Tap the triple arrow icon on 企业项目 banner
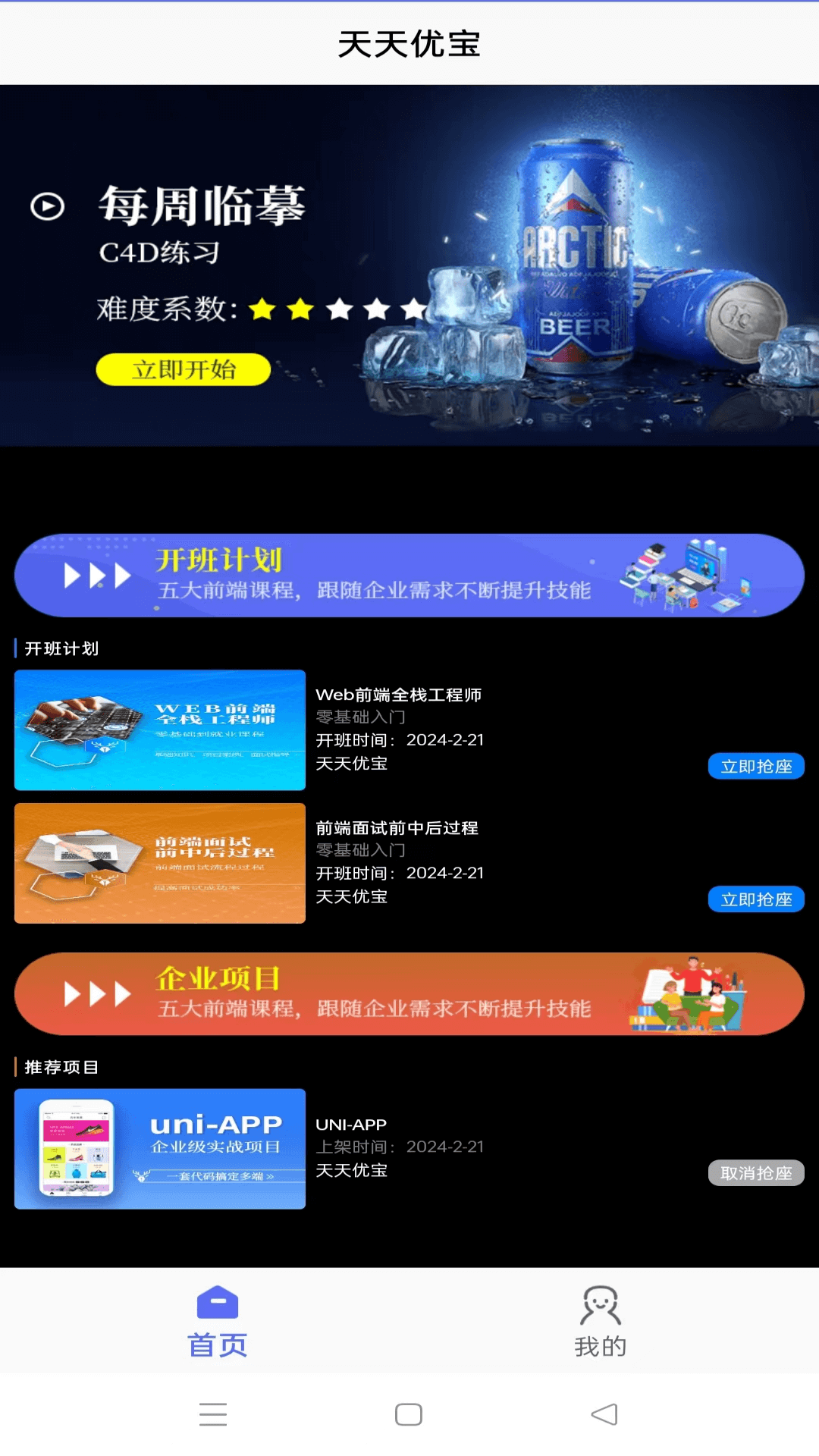 tap(96, 994)
